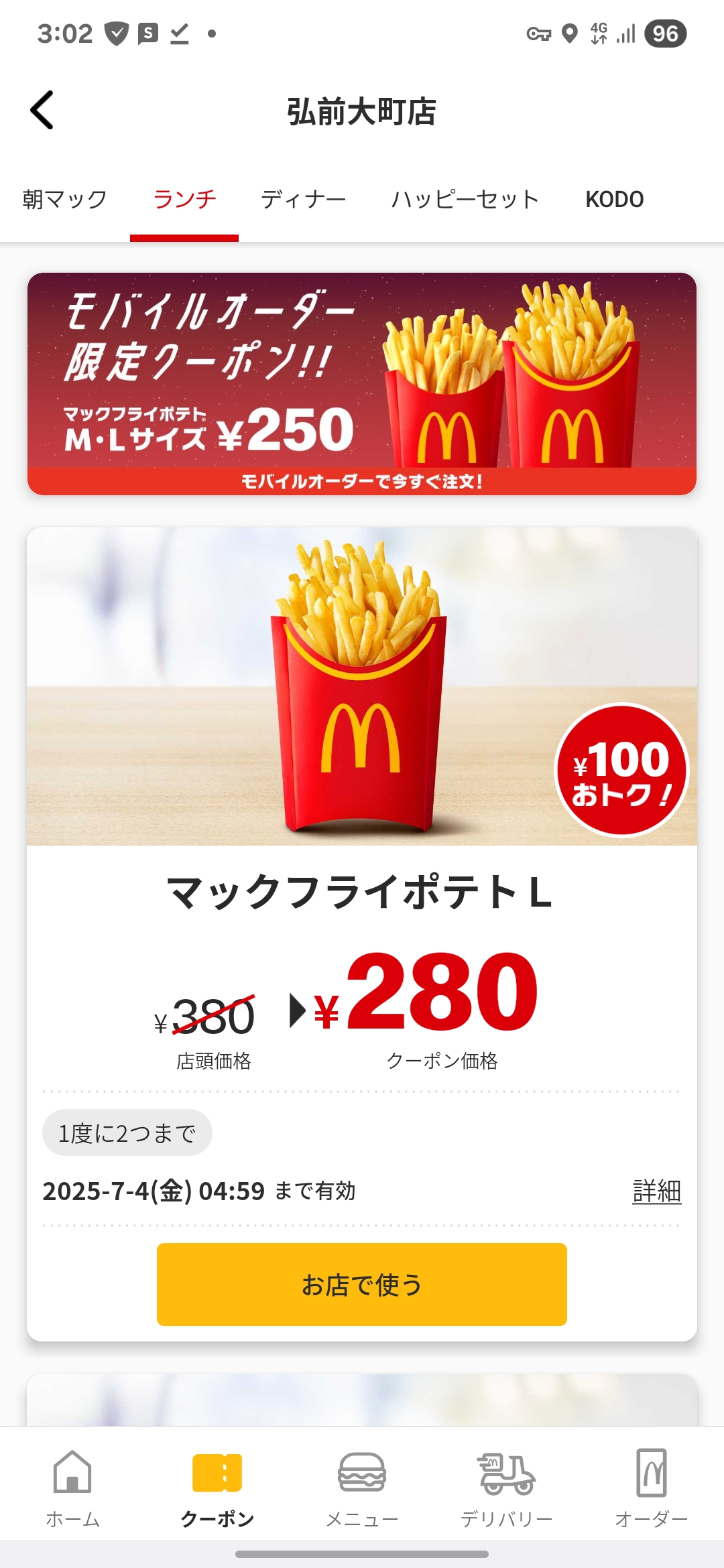View 詳細 for the fries coupon
The width and height of the screenshot is (724, 1568).
657,1191
